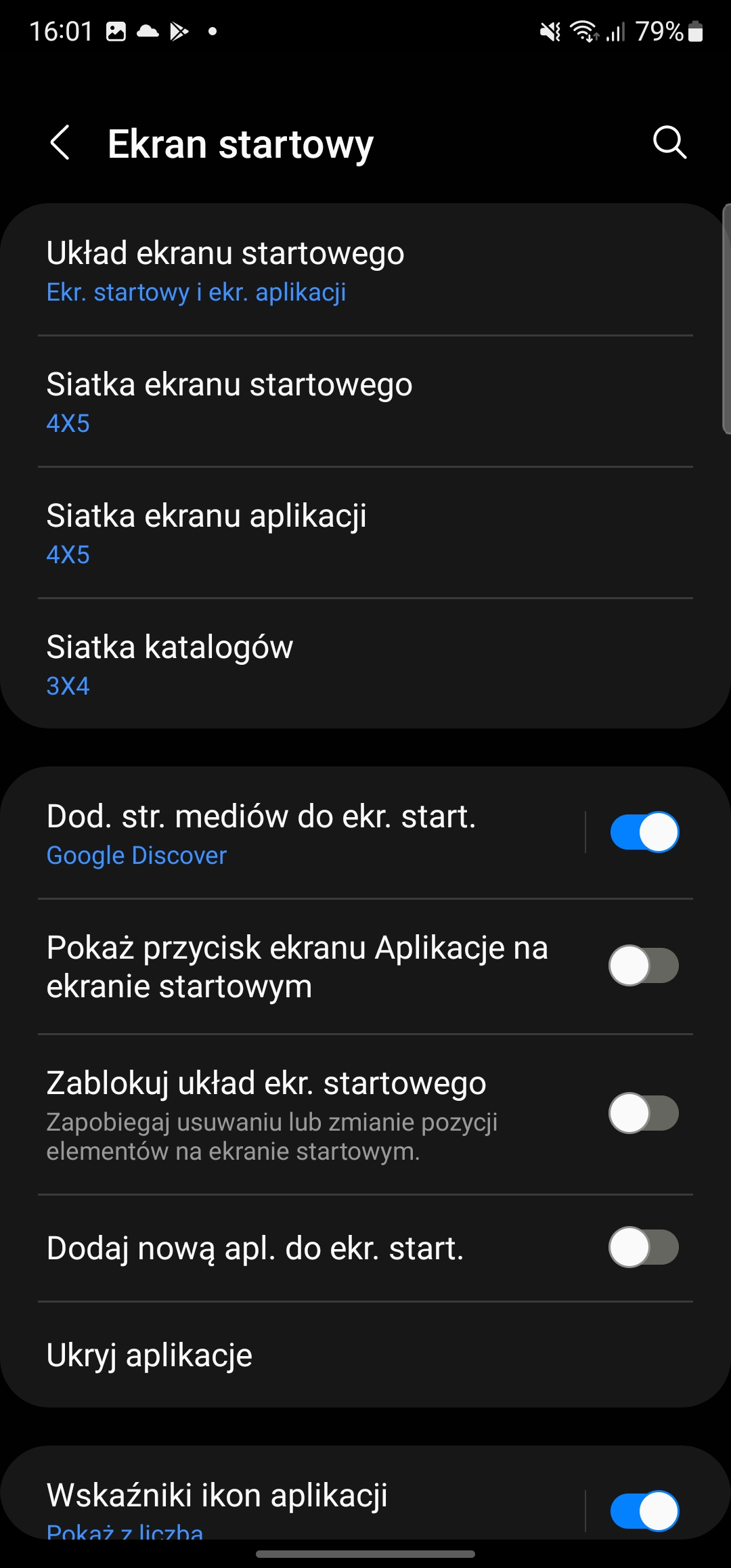Image resolution: width=731 pixels, height=1568 pixels.
Task: Open Siatka ekranu aplikacji setting
Action: click(365, 533)
